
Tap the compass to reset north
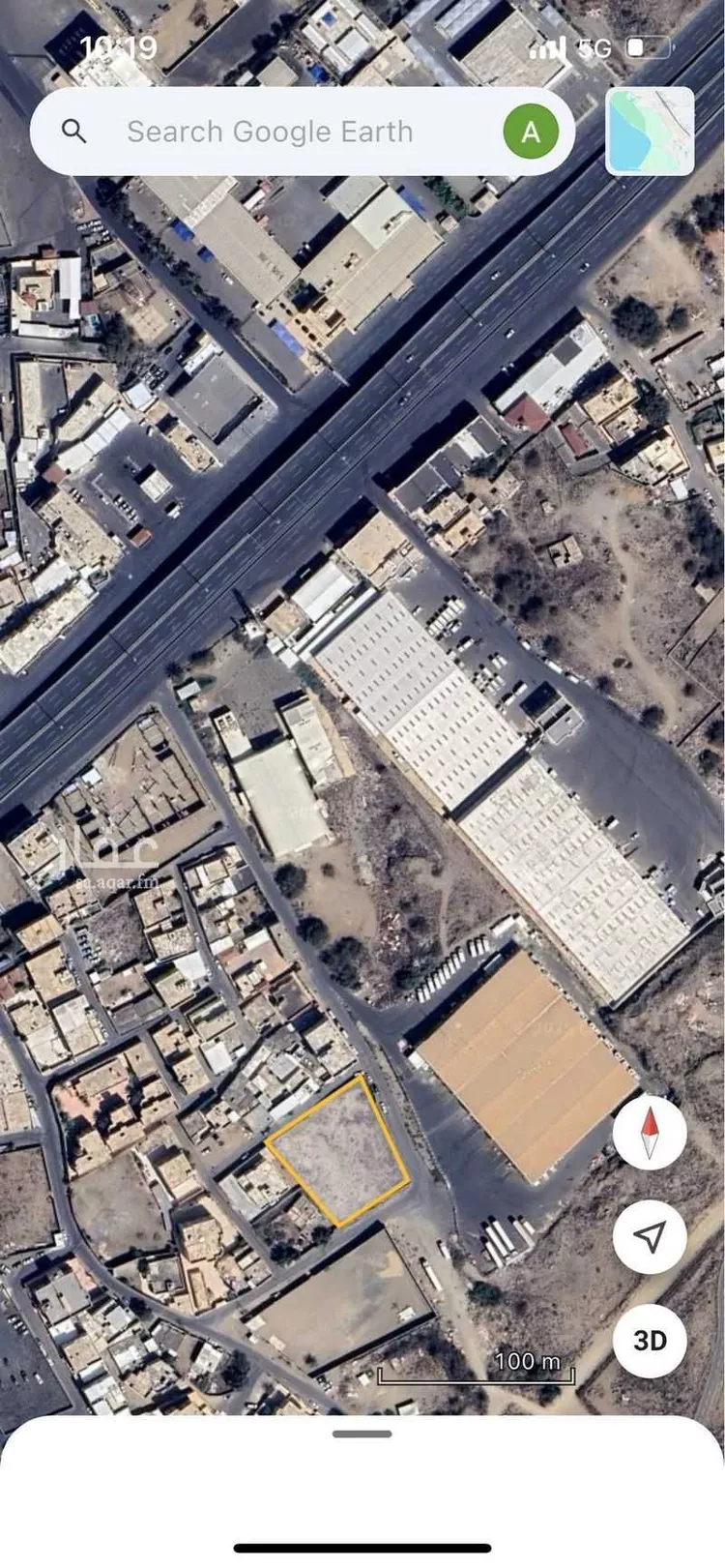650,1132
